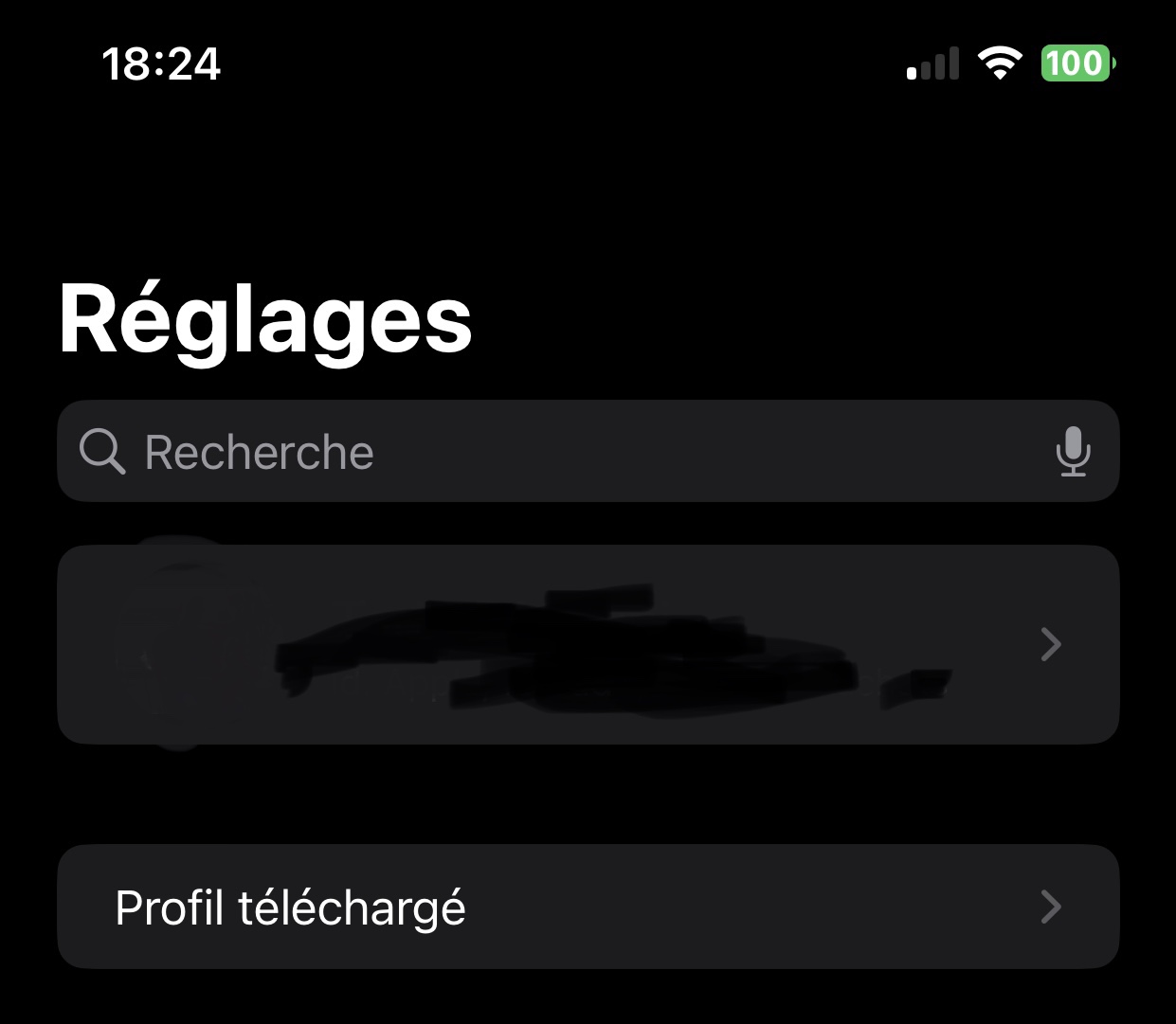Start voice dictation with the microphone

pos(1073,452)
